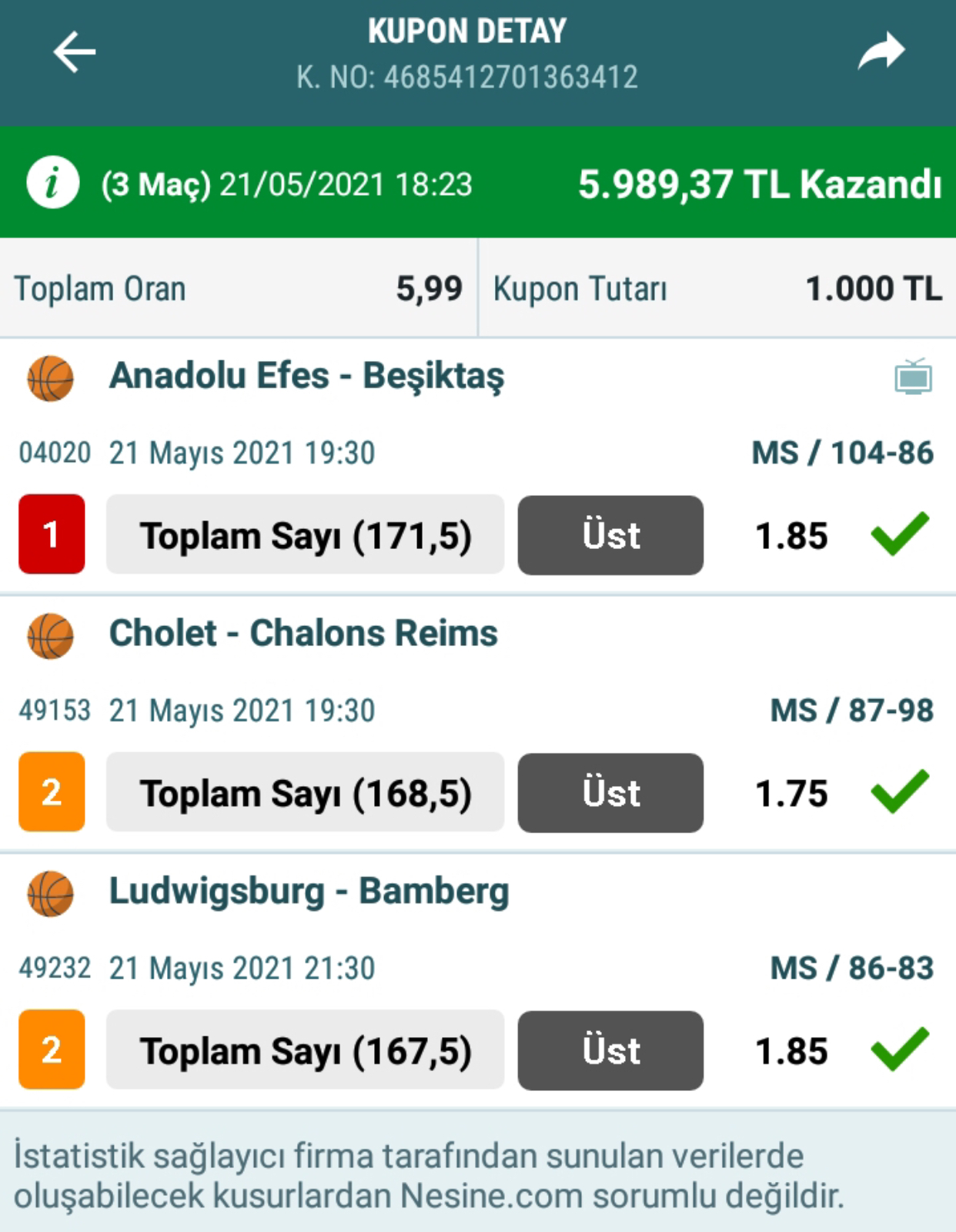Open the coupon info icon
The image size is (956, 1232).
coord(52,183)
